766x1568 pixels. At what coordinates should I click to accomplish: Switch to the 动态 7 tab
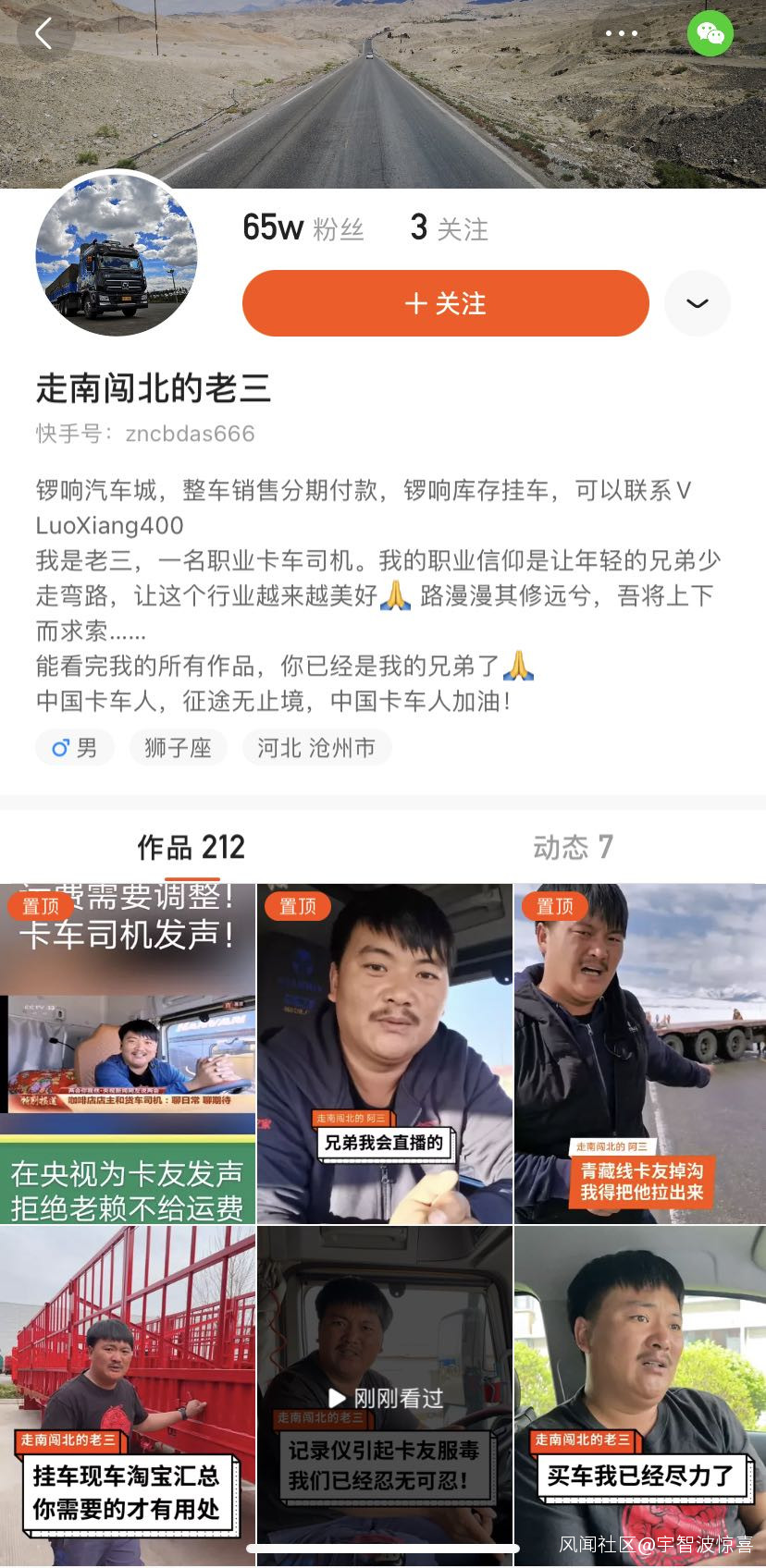click(573, 847)
